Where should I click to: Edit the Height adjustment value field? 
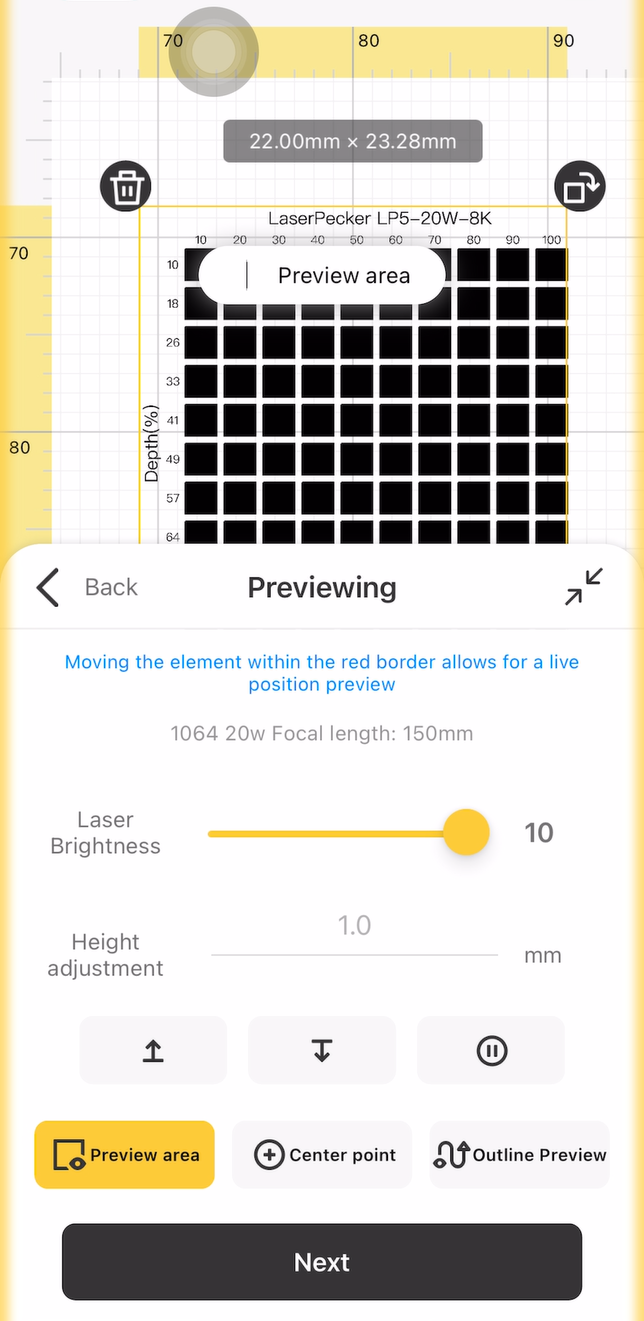coord(354,927)
